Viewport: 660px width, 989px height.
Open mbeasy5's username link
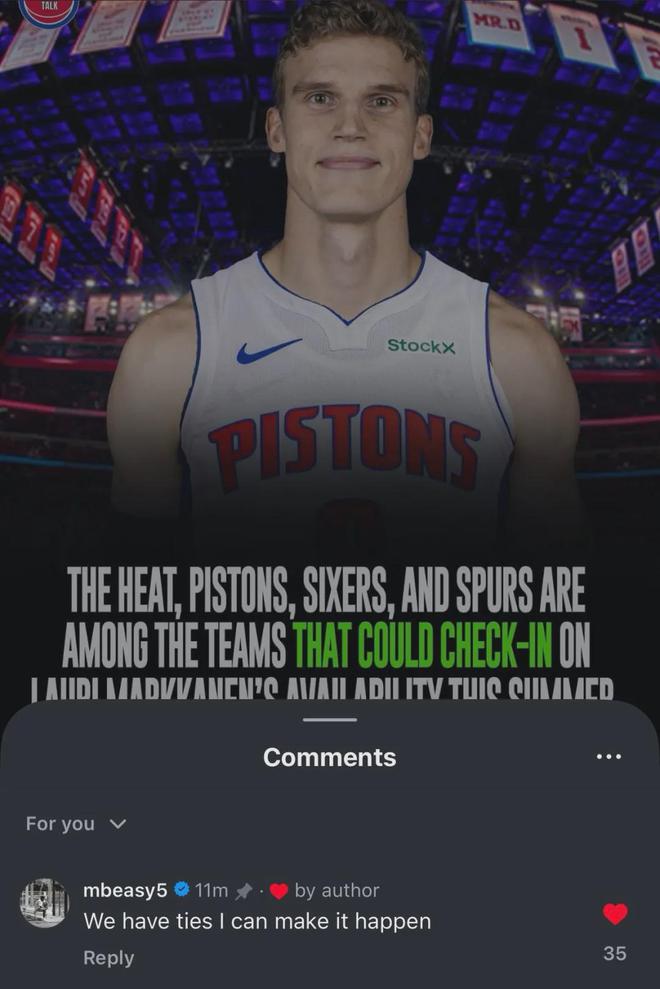point(125,890)
